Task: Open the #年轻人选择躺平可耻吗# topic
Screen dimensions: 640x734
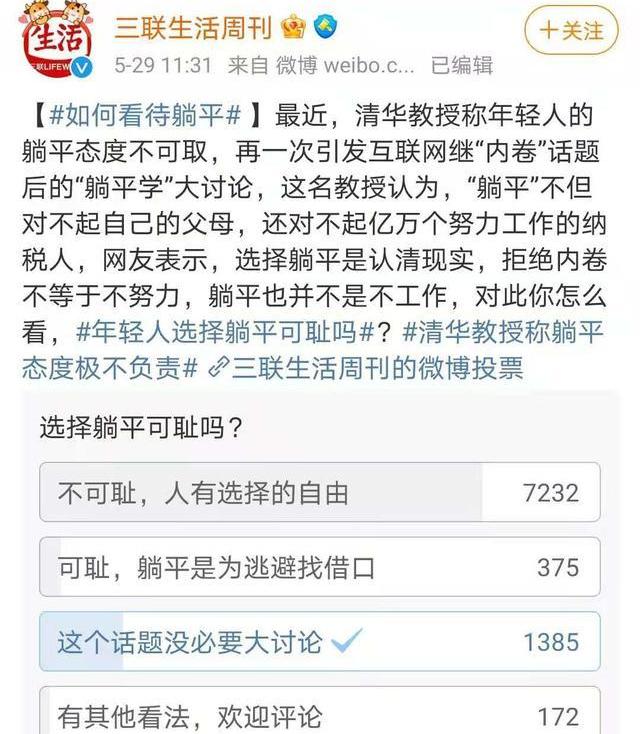Action: click(x=225, y=331)
